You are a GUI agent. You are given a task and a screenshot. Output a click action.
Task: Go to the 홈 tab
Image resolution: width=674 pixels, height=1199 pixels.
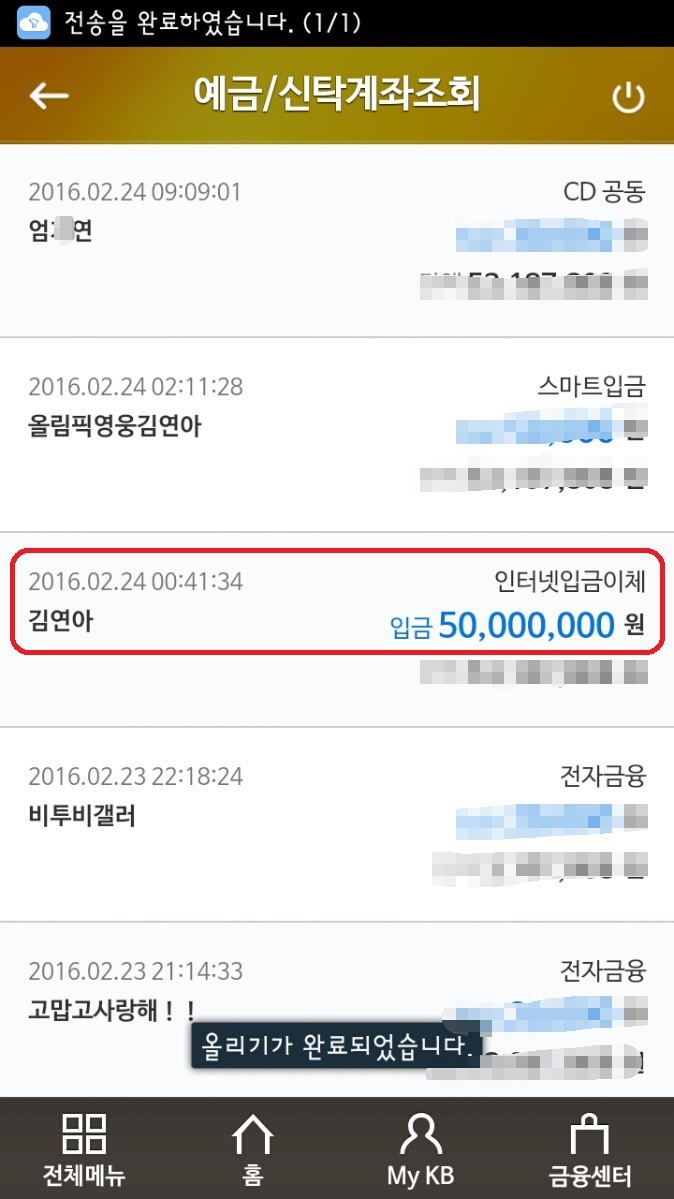click(253, 1148)
